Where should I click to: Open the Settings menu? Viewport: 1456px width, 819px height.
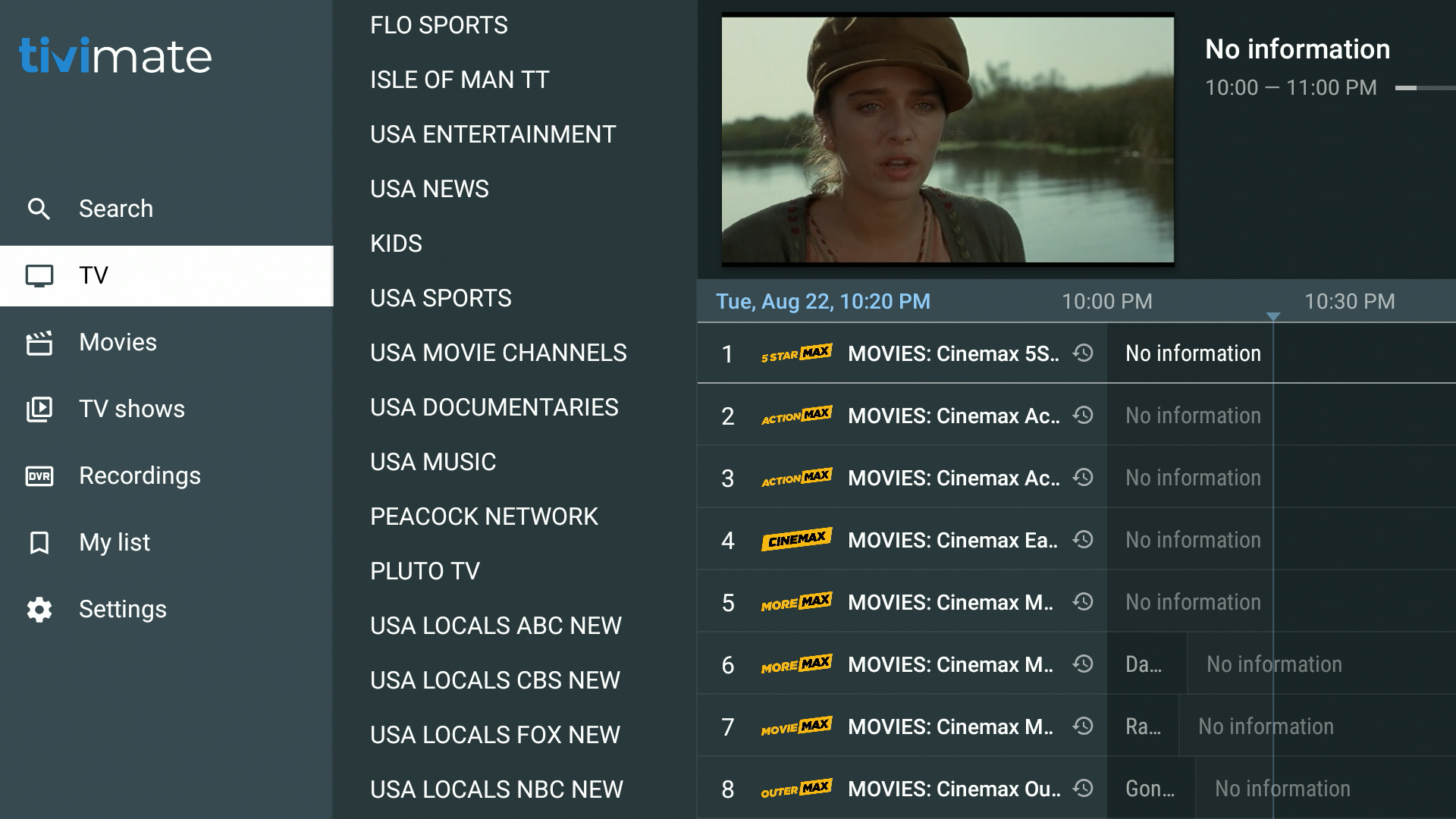[122, 609]
